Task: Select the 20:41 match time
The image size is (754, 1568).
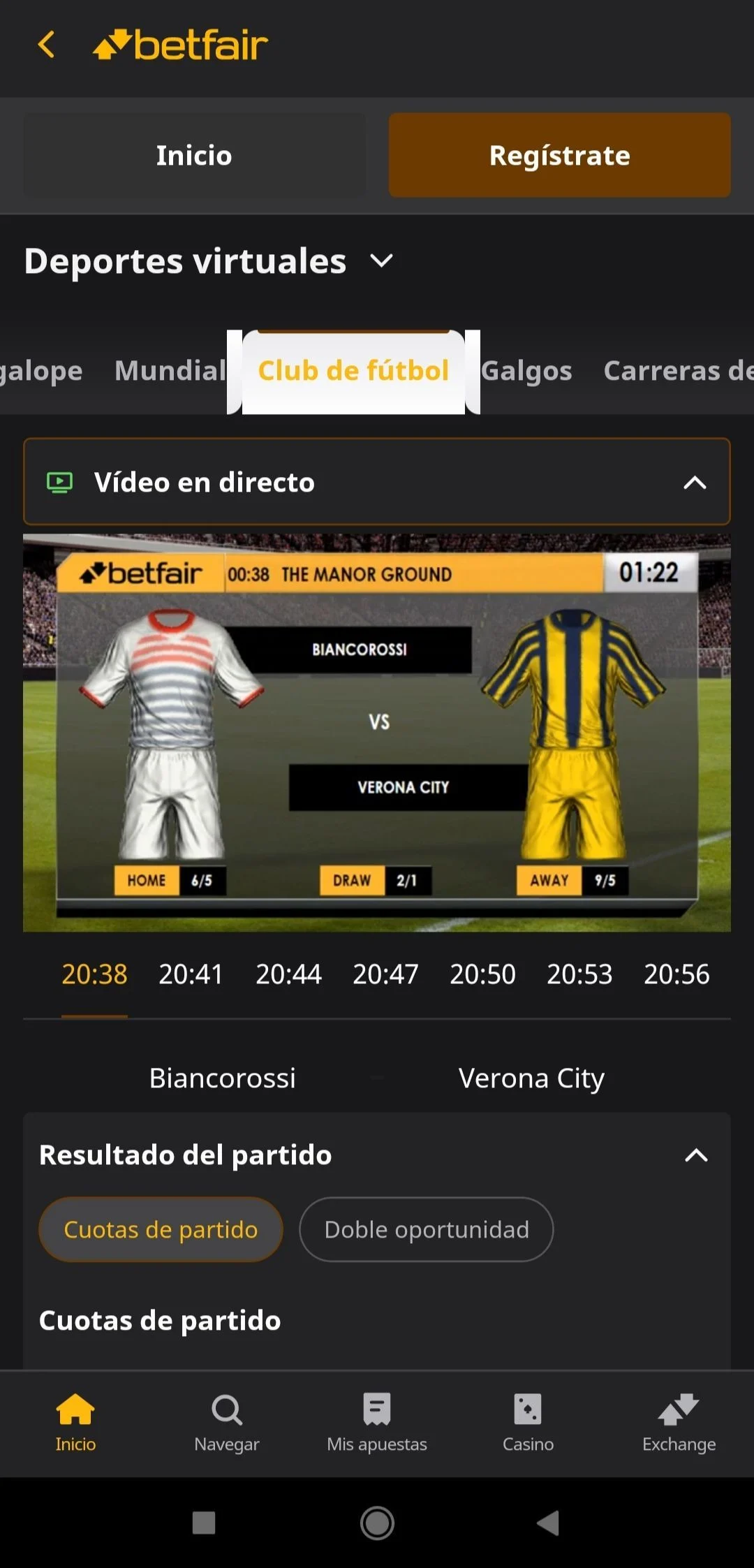Action: (x=191, y=974)
